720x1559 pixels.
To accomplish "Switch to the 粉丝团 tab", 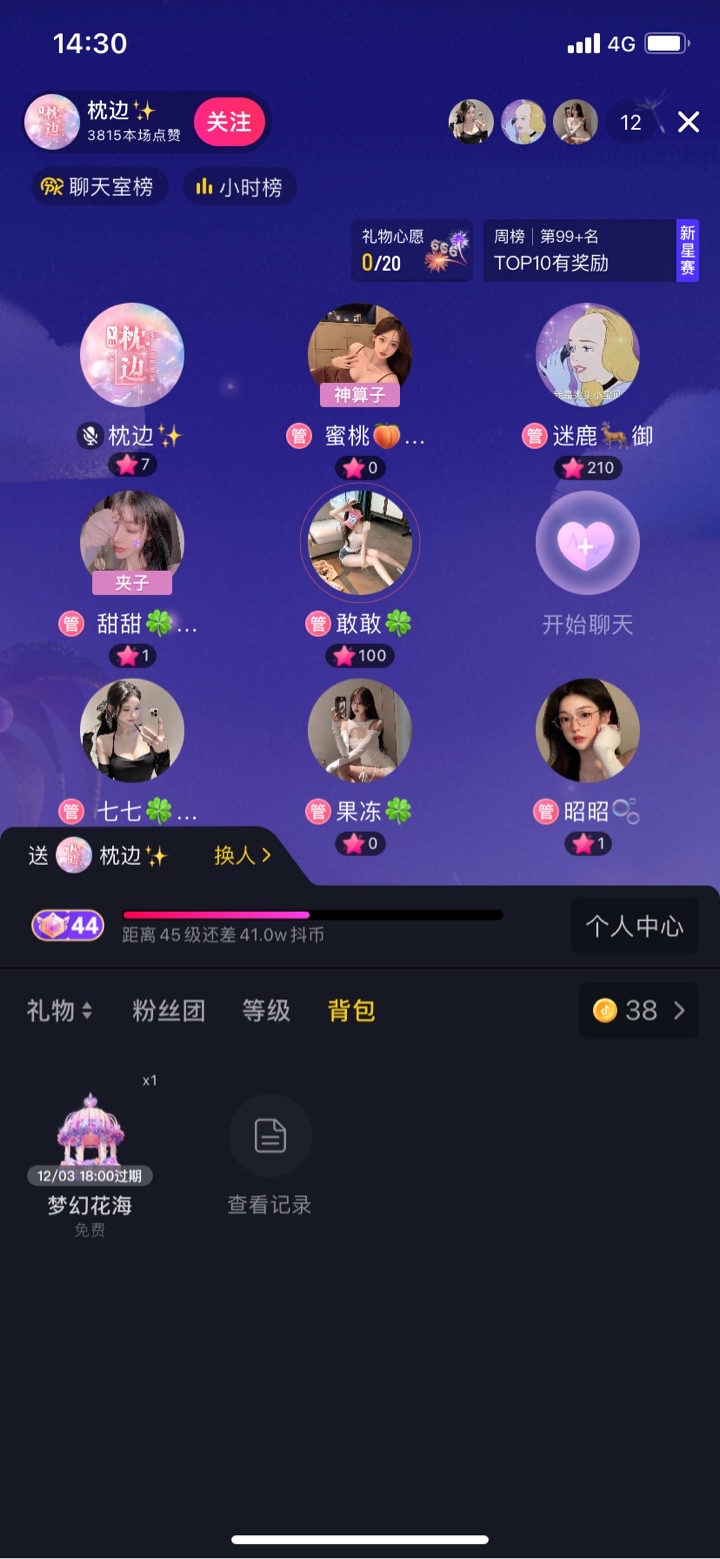I will (168, 1010).
